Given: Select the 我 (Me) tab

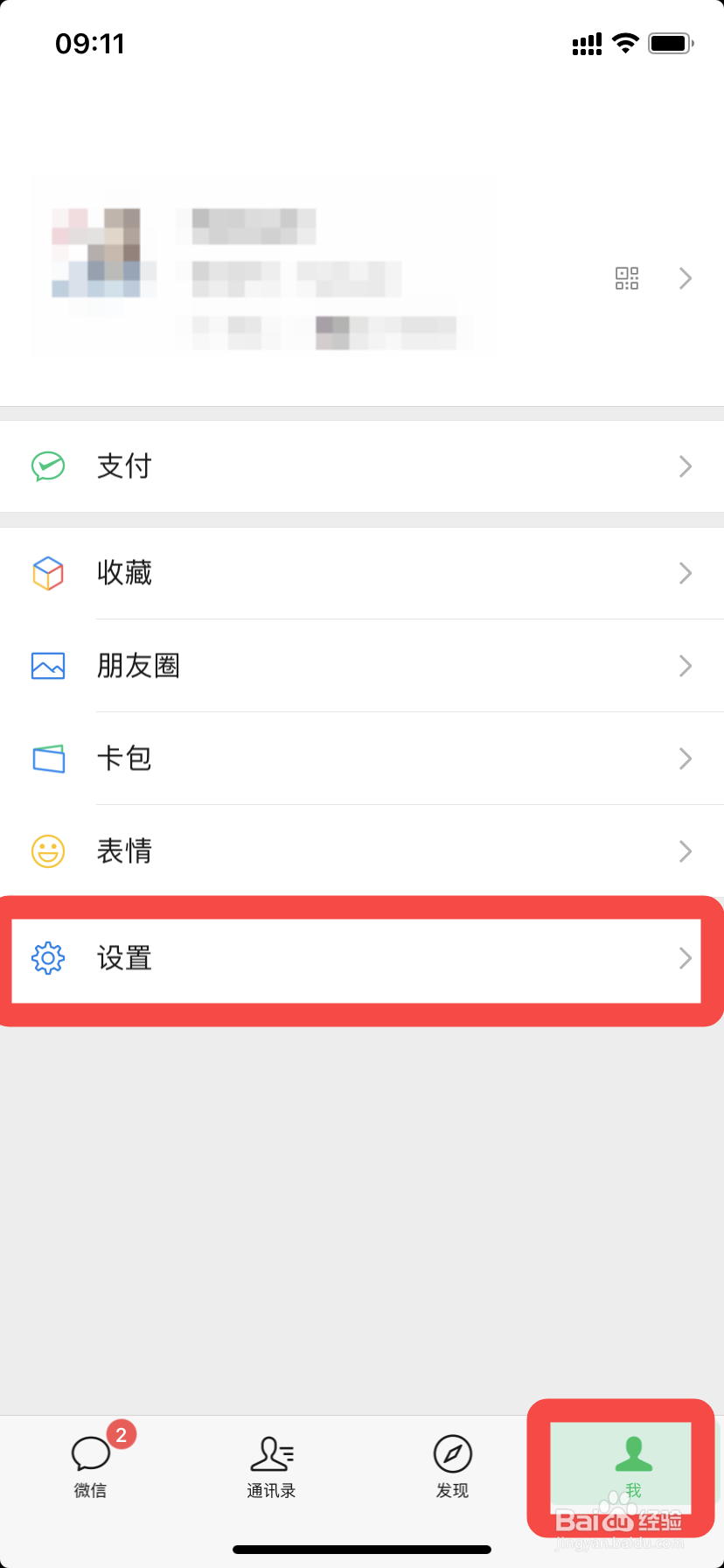Looking at the screenshot, I should (x=633, y=1470).
